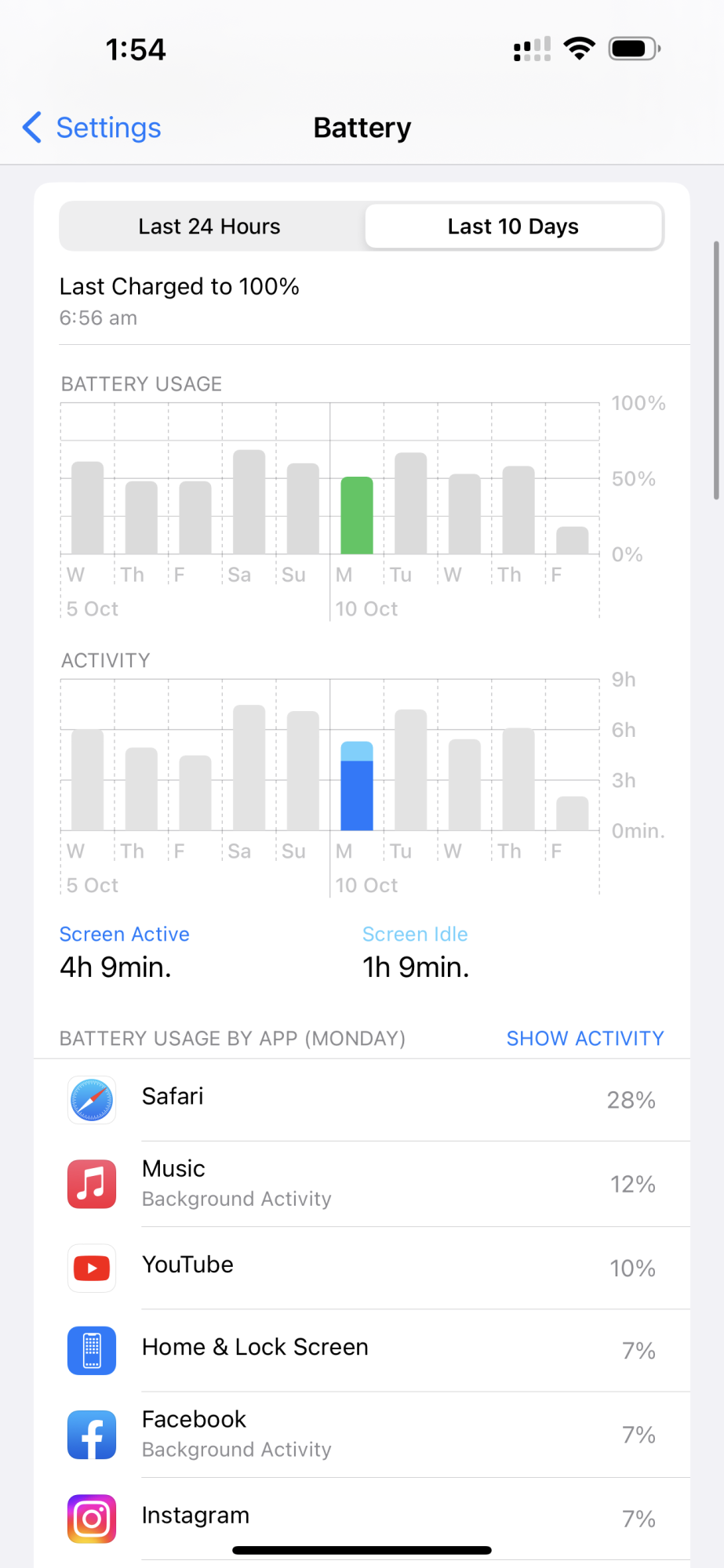Switch to Last 24 Hours view
The width and height of the screenshot is (724, 1568).
[x=209, y=227]
